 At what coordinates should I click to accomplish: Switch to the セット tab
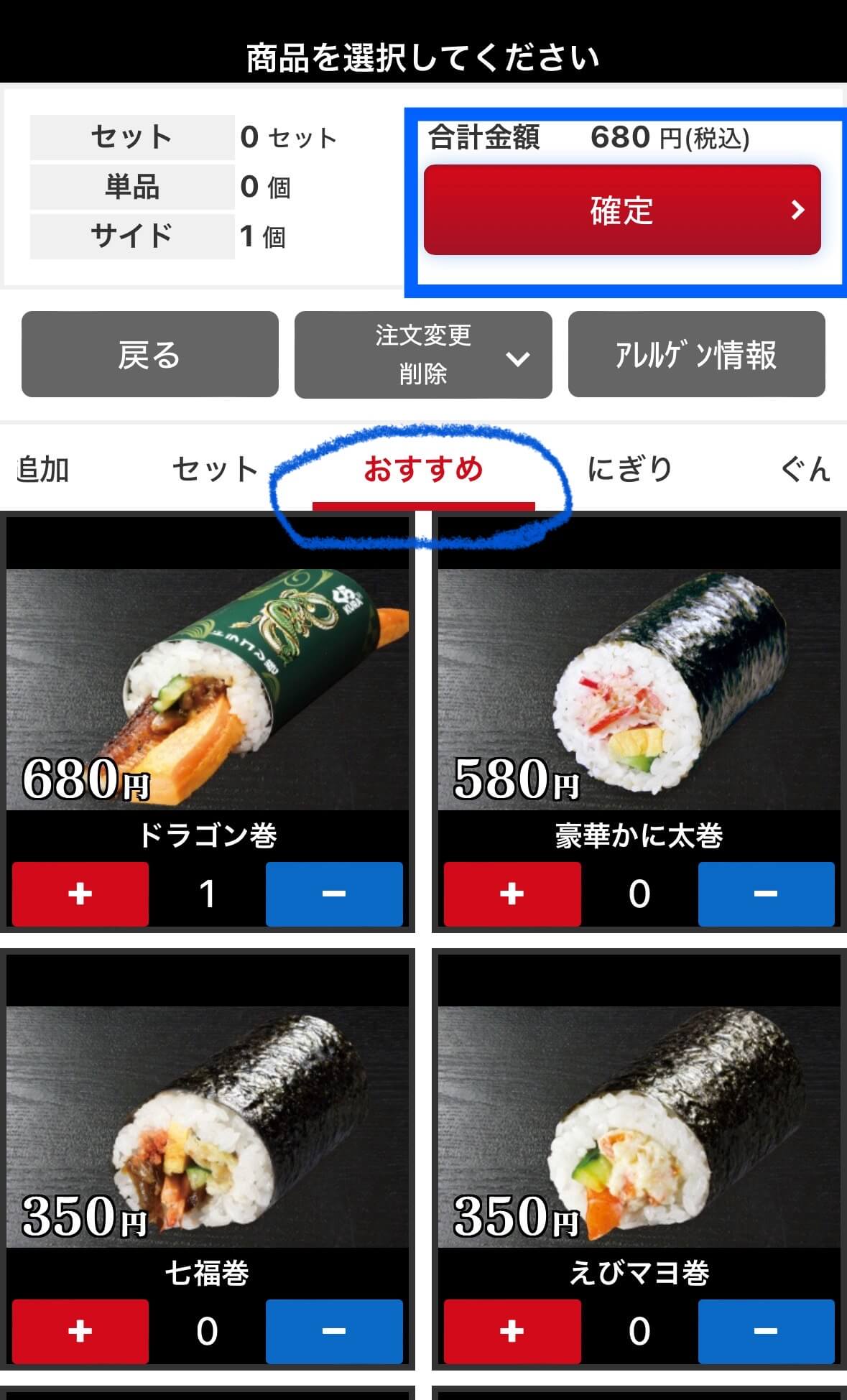tap(214, 469)
